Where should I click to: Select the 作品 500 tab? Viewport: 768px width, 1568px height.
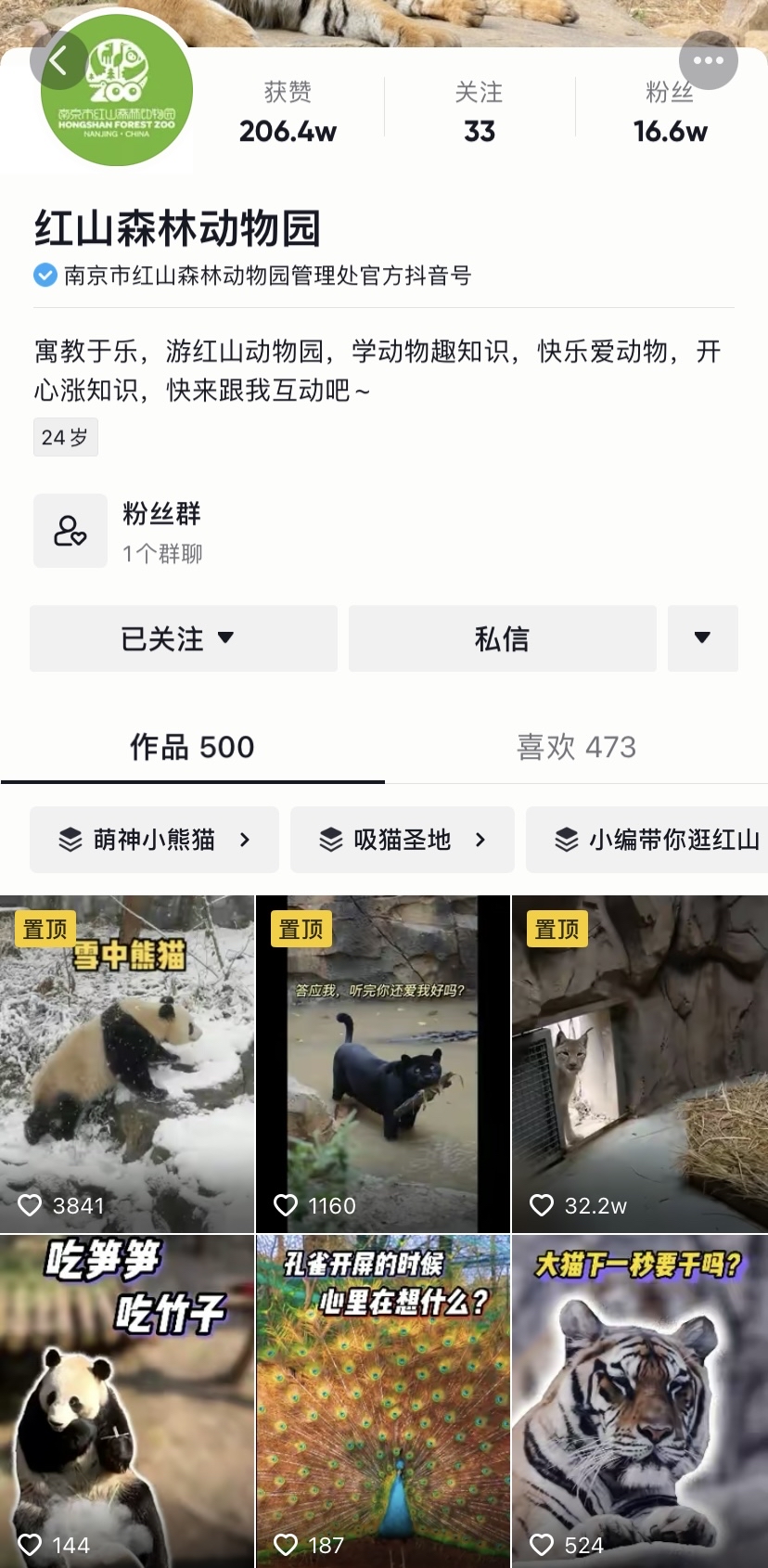coord(192,747)
